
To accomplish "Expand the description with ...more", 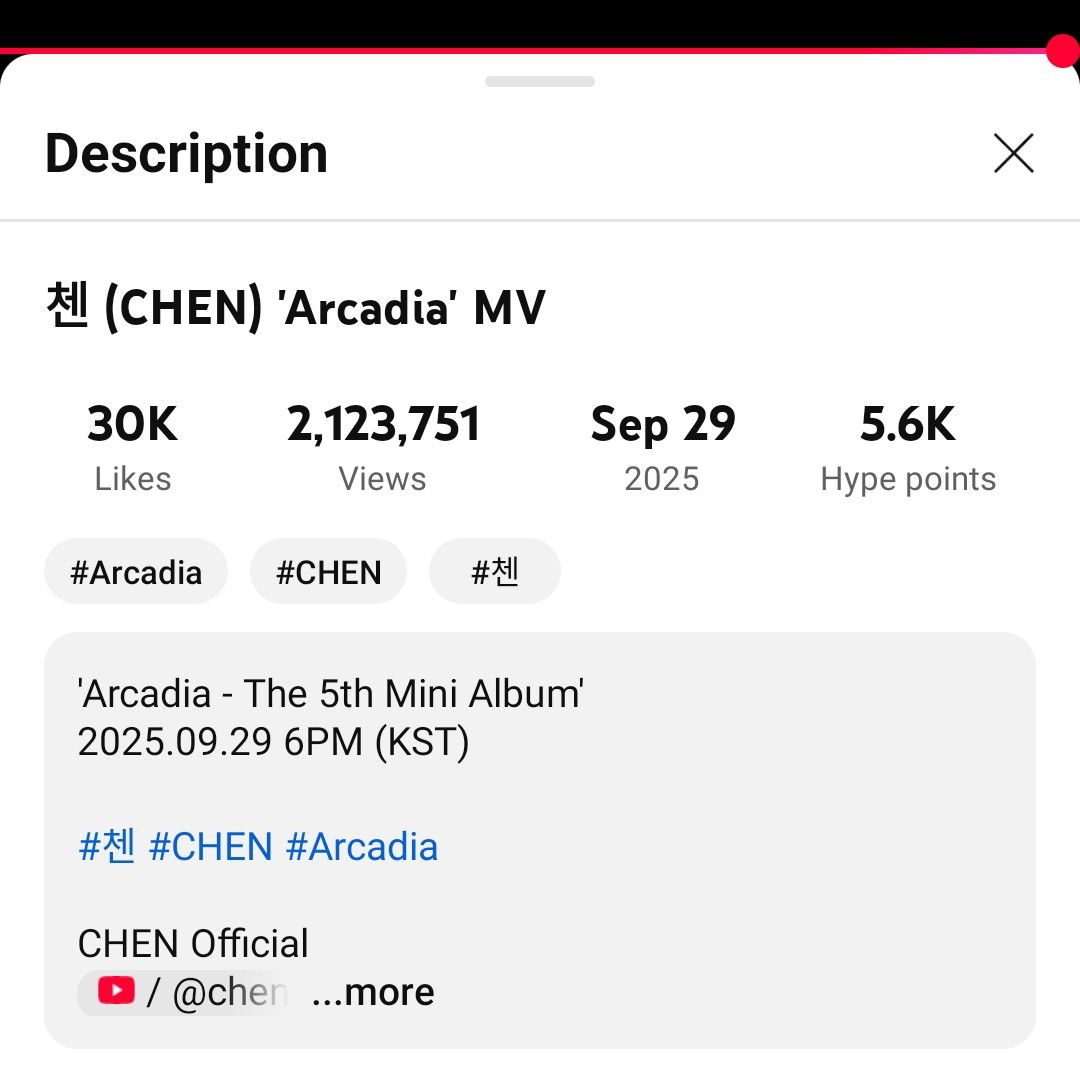I will (x=373, y=992).
